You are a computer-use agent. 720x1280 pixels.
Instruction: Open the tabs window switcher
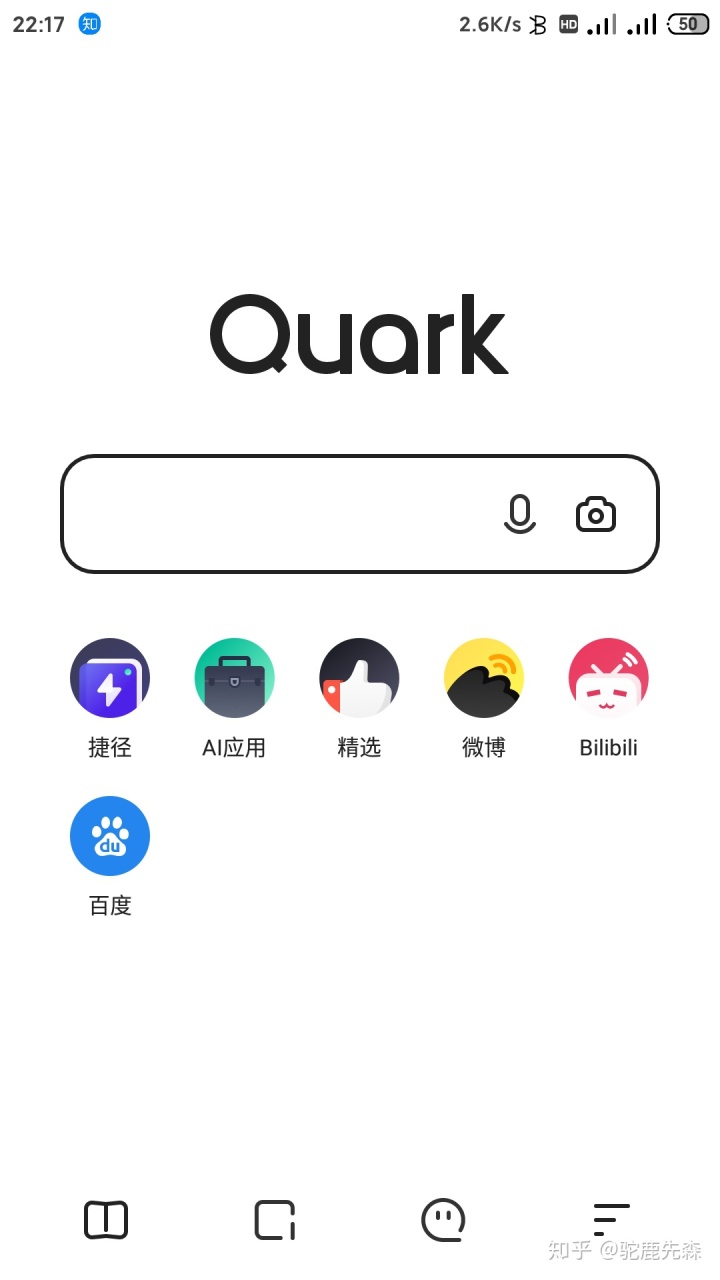275,1220
